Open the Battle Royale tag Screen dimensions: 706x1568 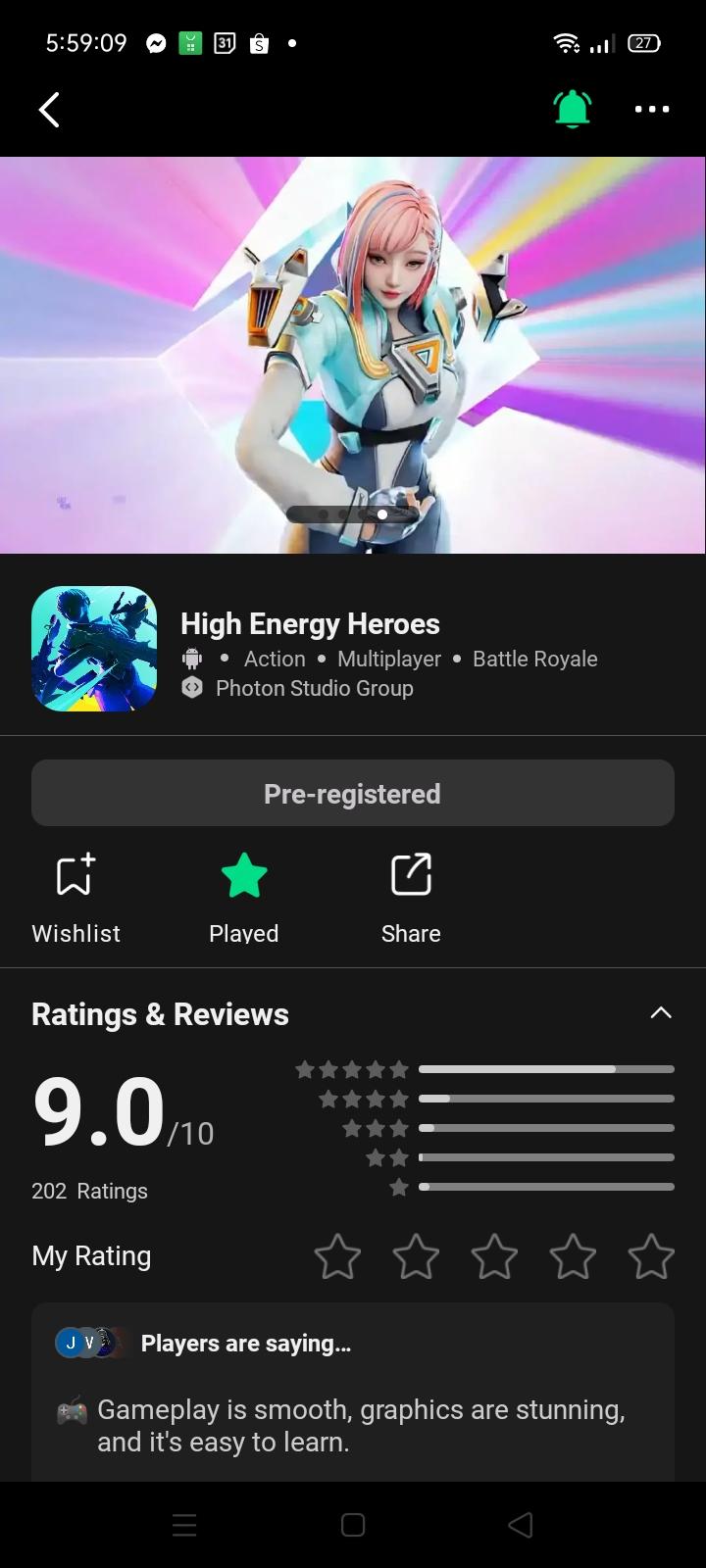534,659
